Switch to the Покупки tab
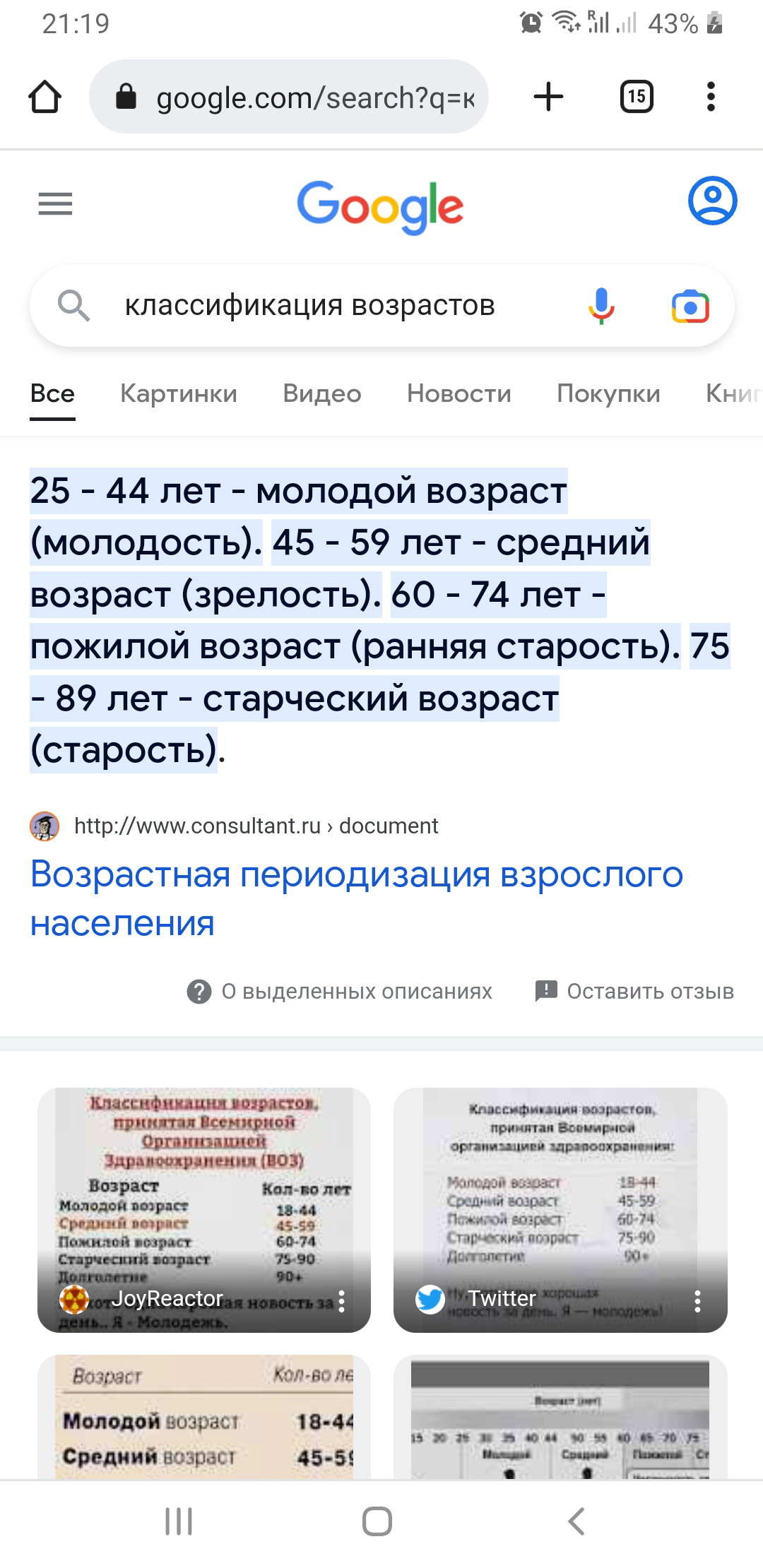 [x=609, y=393]
